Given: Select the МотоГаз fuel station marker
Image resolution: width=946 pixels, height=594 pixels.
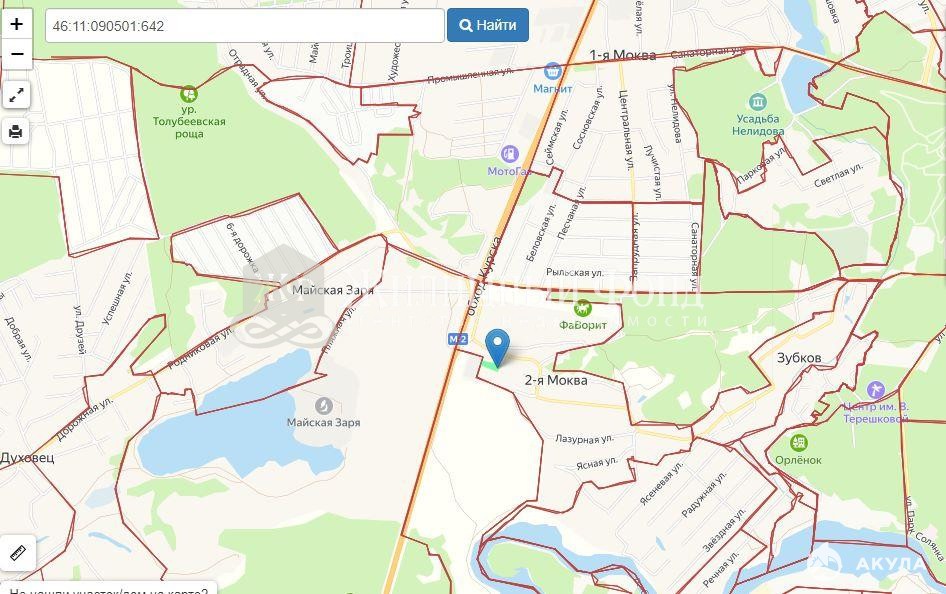Looking at the screenshot, I should [510, 154].
